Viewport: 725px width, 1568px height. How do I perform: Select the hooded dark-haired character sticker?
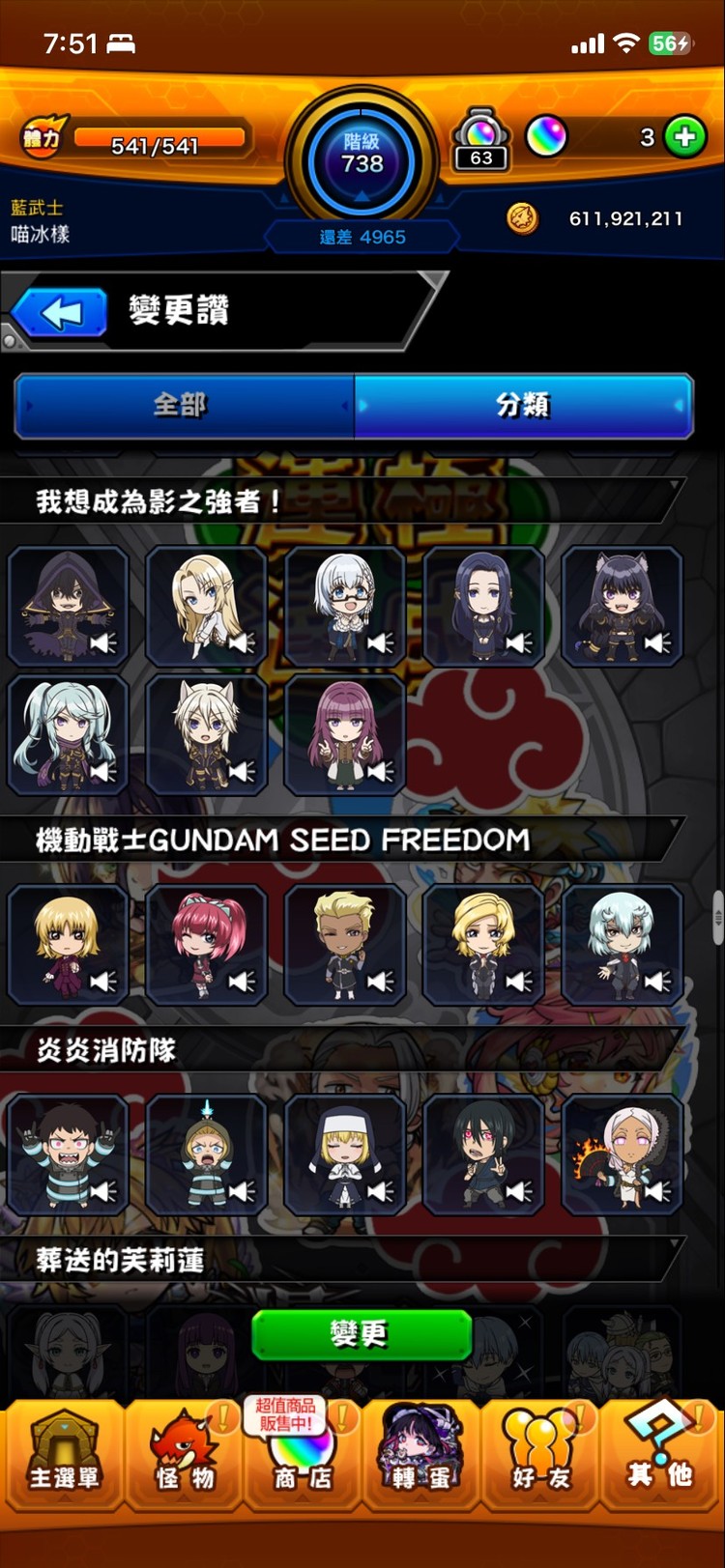[x=68, y=607]
